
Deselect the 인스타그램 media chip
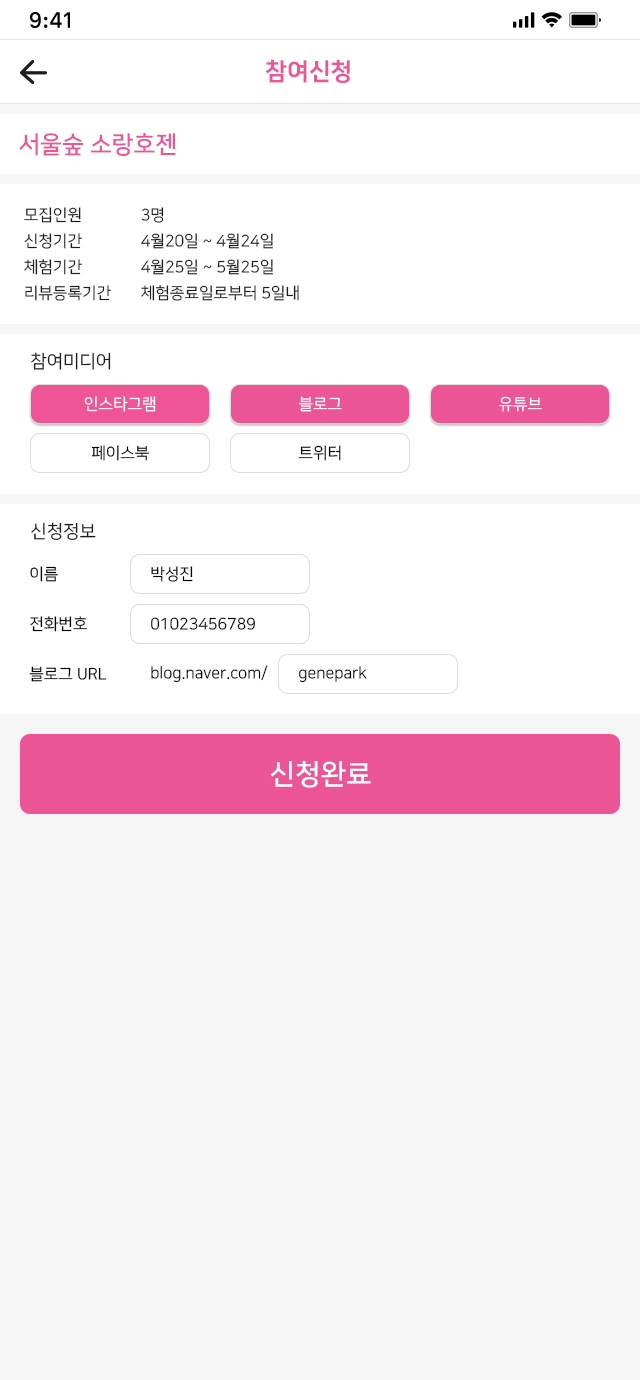point(120,404)
